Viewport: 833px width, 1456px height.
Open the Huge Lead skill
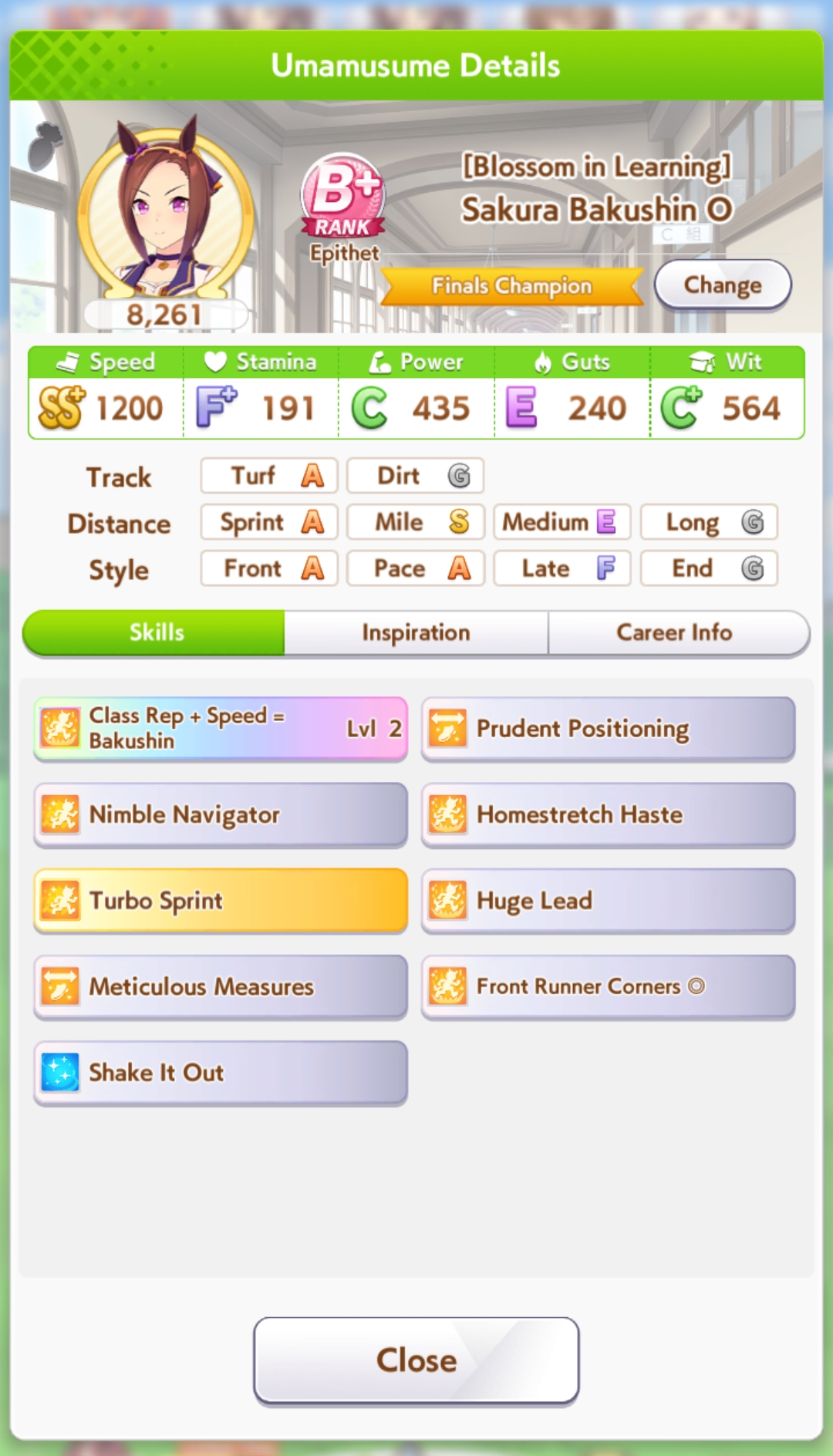608,901
